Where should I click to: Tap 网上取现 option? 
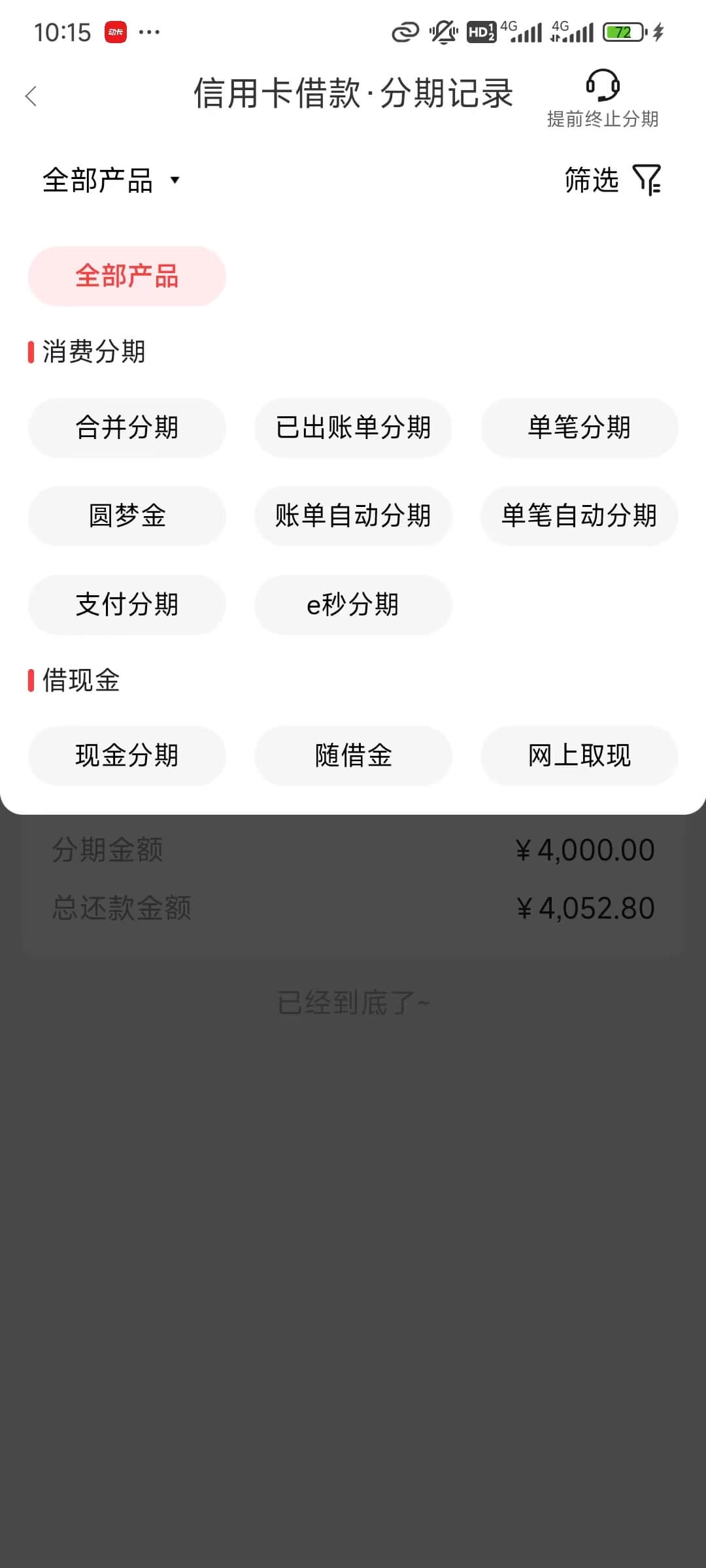[579, 755]
